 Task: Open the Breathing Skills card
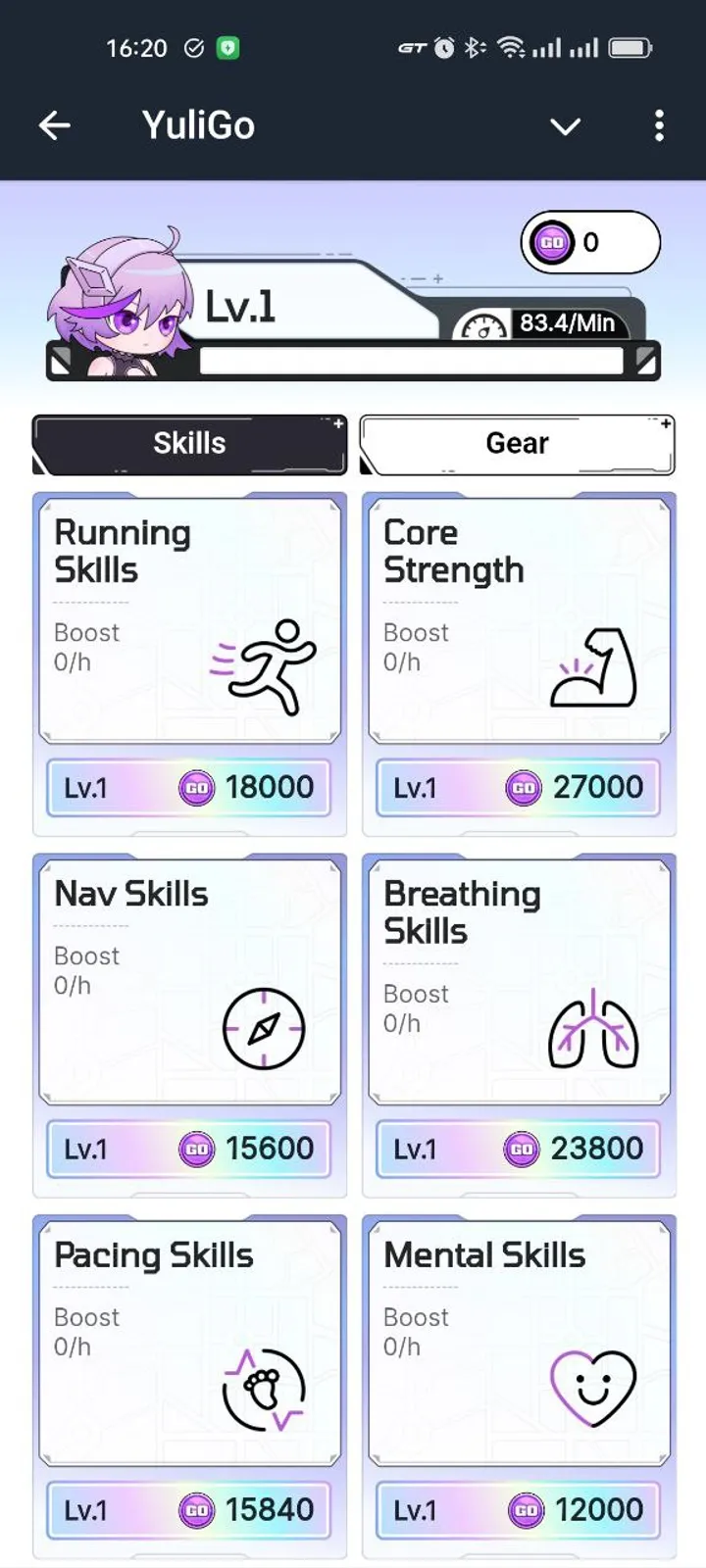pyautogui.click(x=519, y=982)
